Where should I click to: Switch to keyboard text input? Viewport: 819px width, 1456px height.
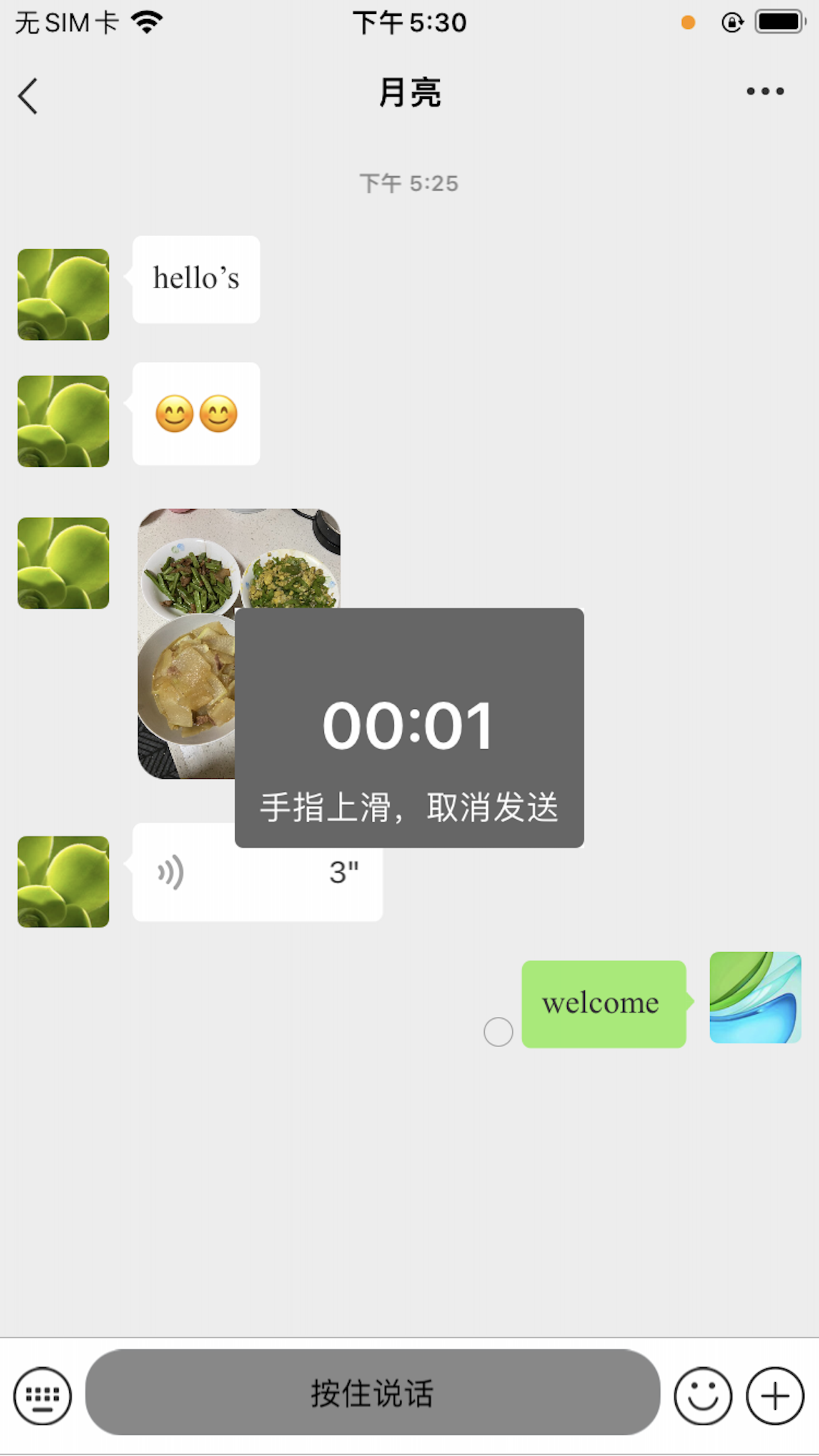click(43, 1395)
